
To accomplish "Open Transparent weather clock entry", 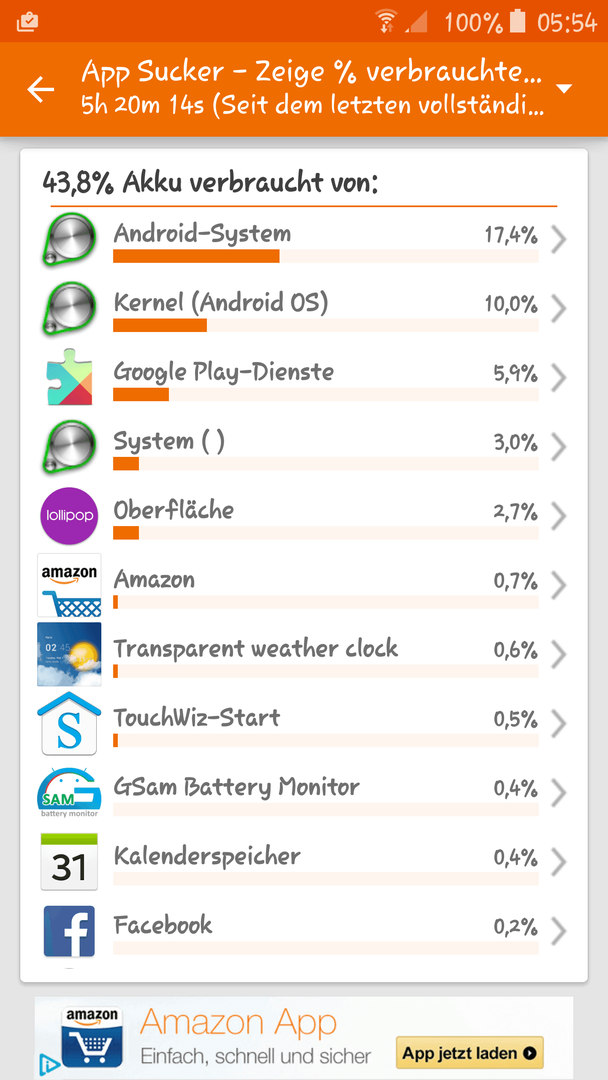I will 304,654.
